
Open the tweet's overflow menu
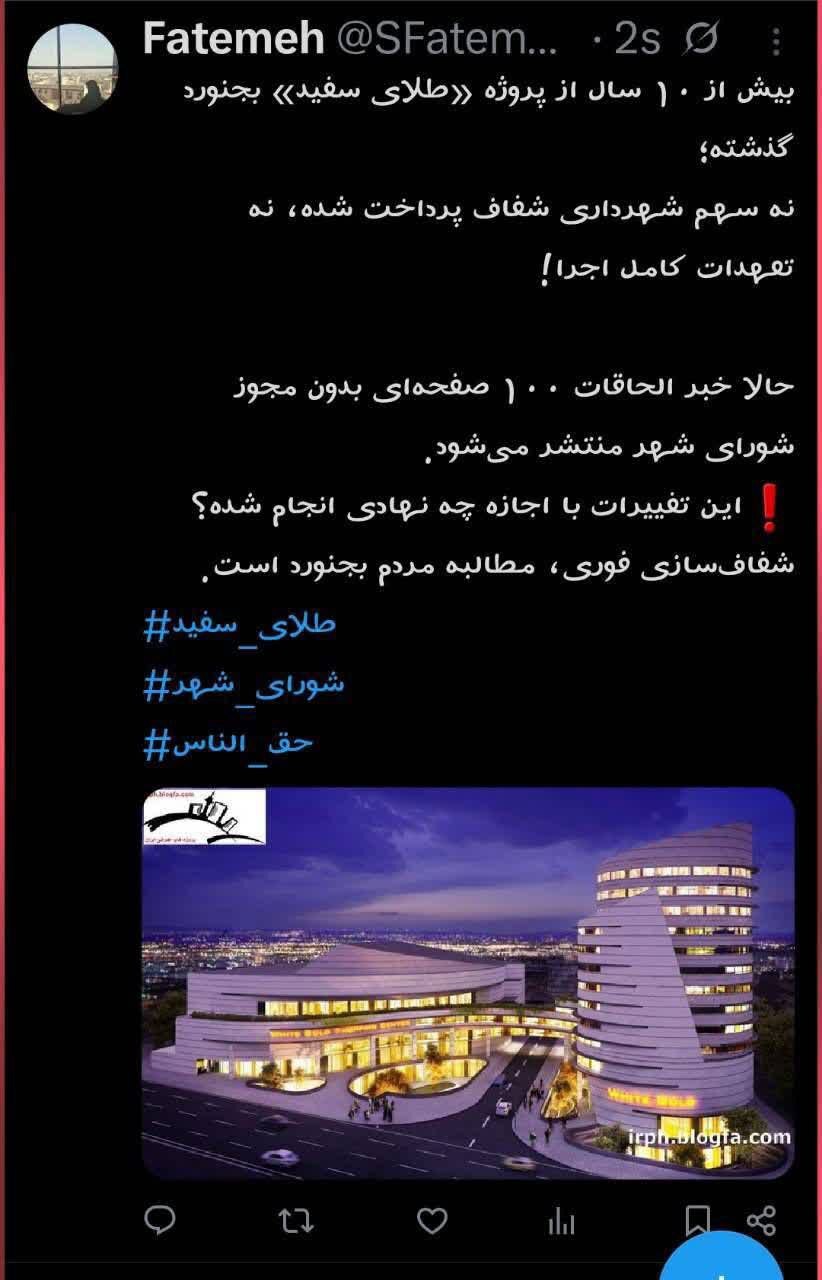tap(778, 41)
